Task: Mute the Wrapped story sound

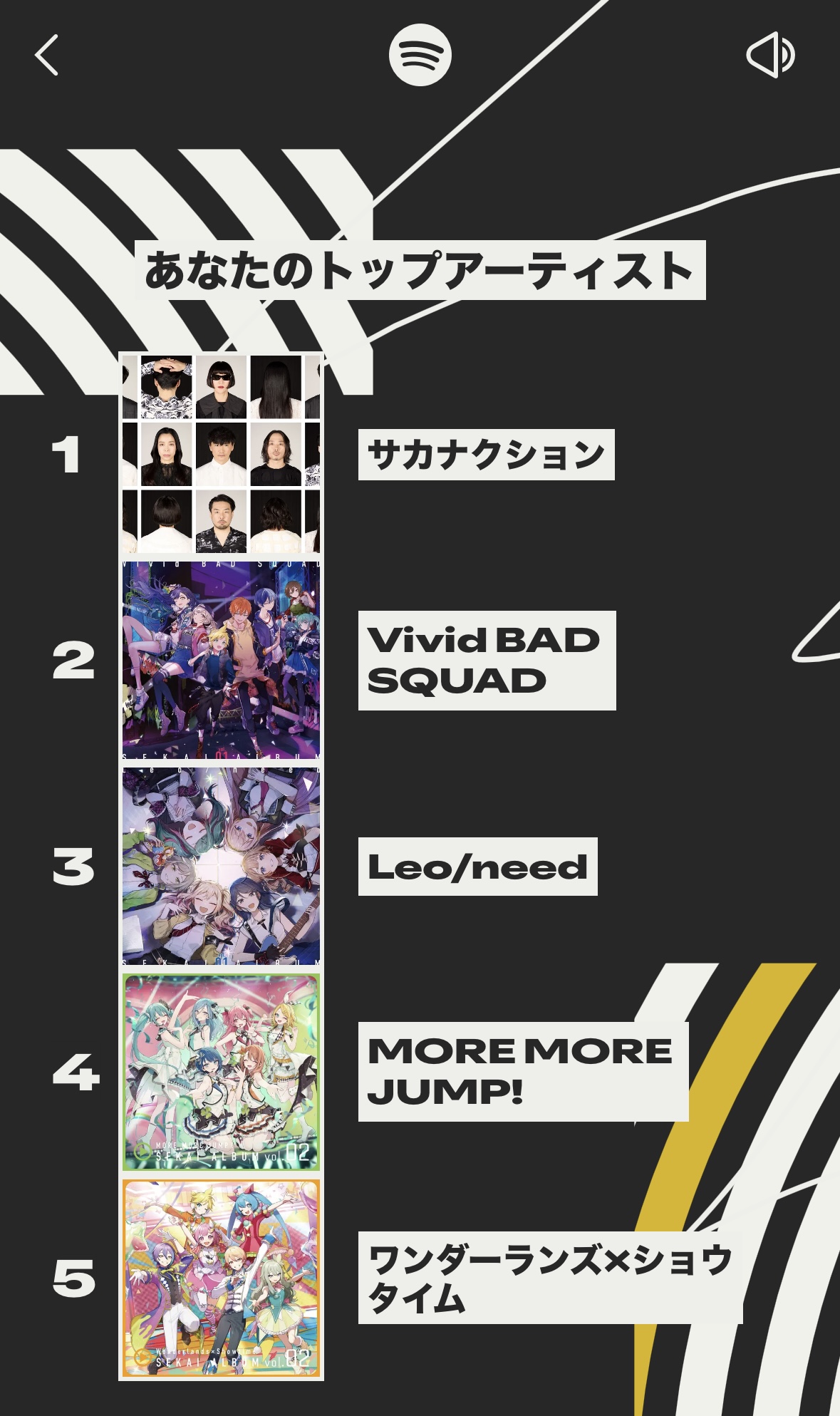Action: tap(770, 56)
